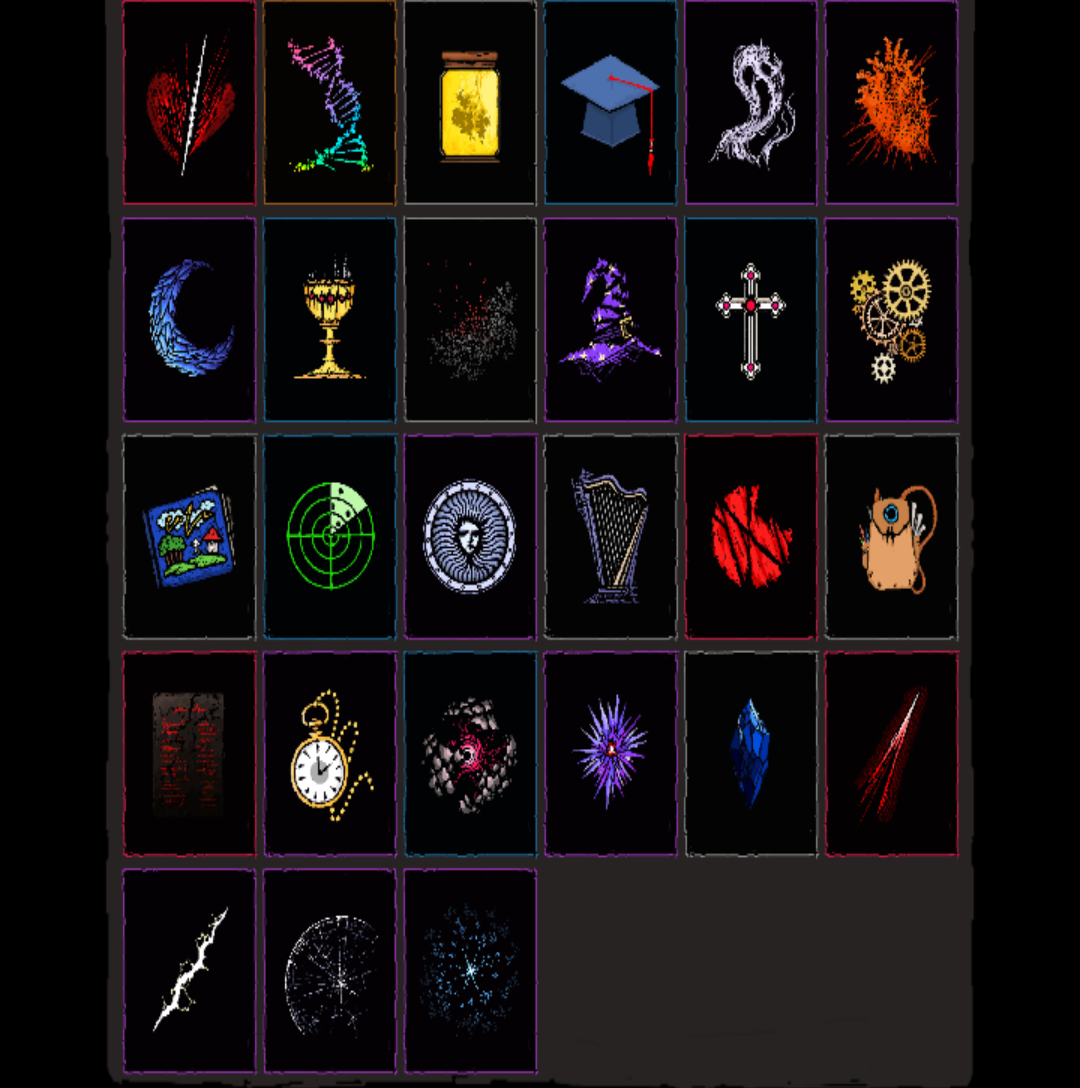
Task: Select the white dragon card
Action: 751,102
